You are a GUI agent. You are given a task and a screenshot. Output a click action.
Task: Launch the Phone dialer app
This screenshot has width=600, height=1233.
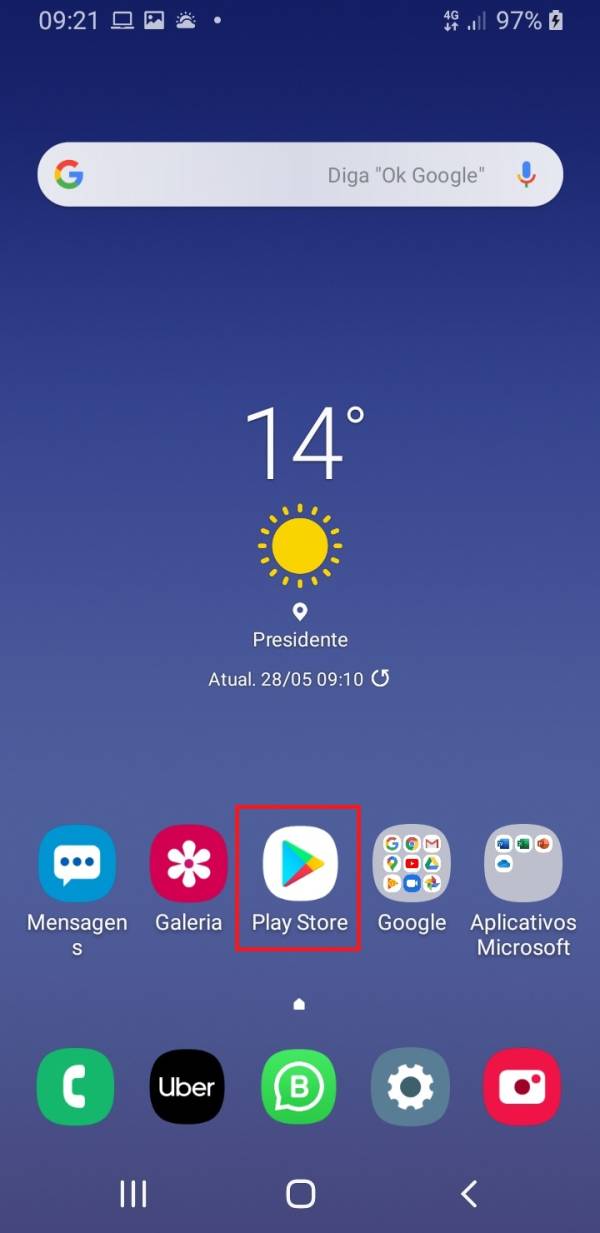[x=75, y=1087]
